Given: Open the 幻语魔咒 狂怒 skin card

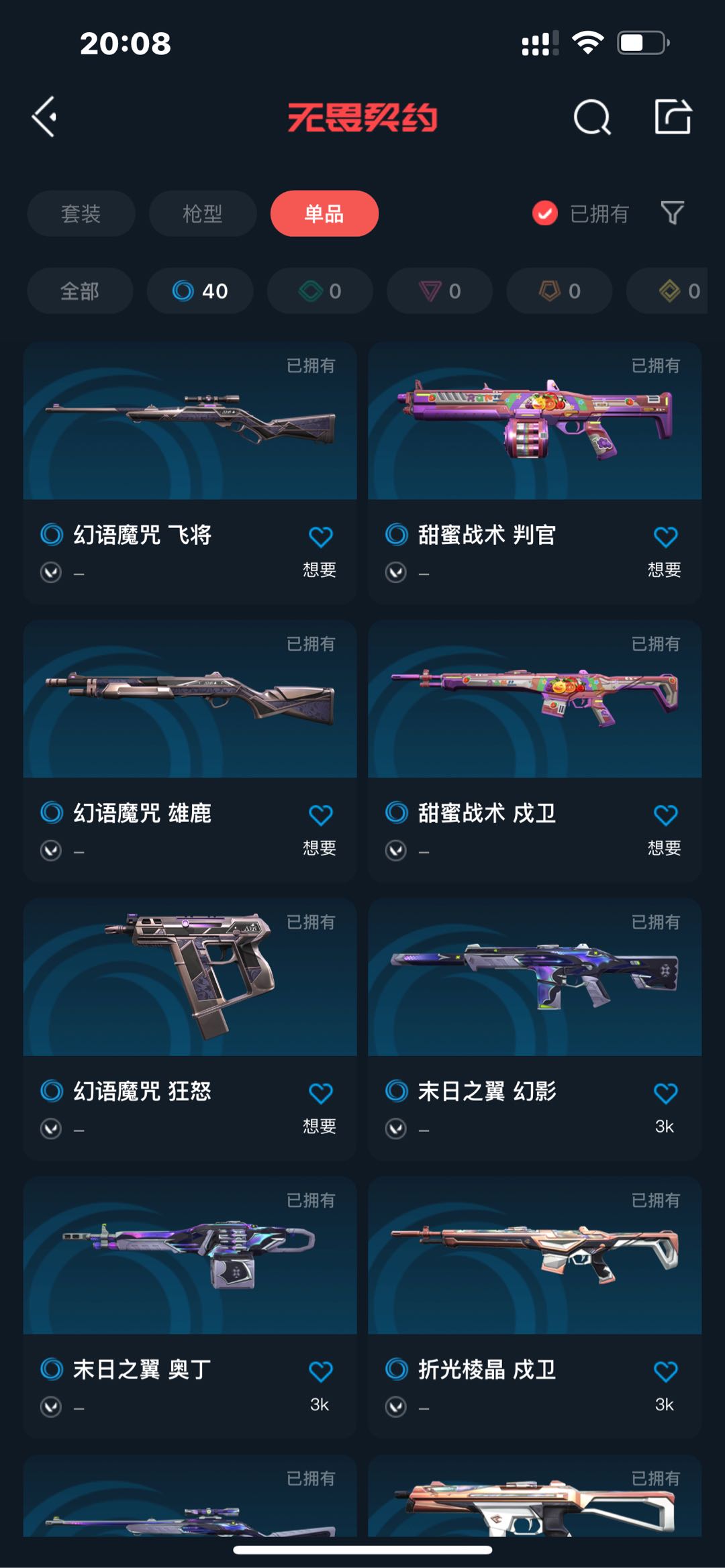Looking at the screenshot, I should pos(190,1029).
